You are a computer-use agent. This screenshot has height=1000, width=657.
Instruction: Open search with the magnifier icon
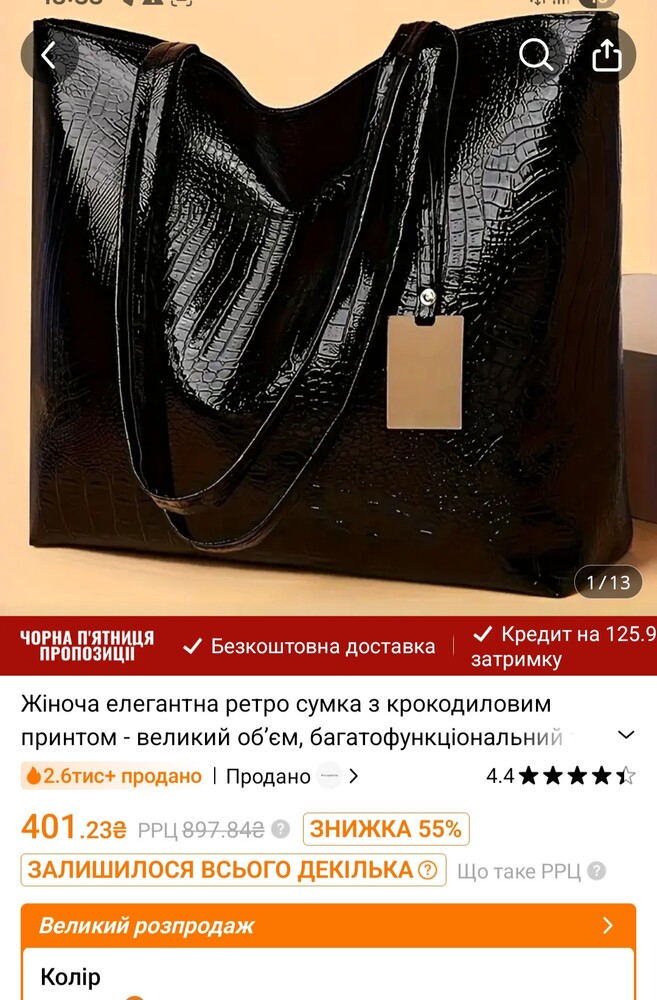pos(536,55)
